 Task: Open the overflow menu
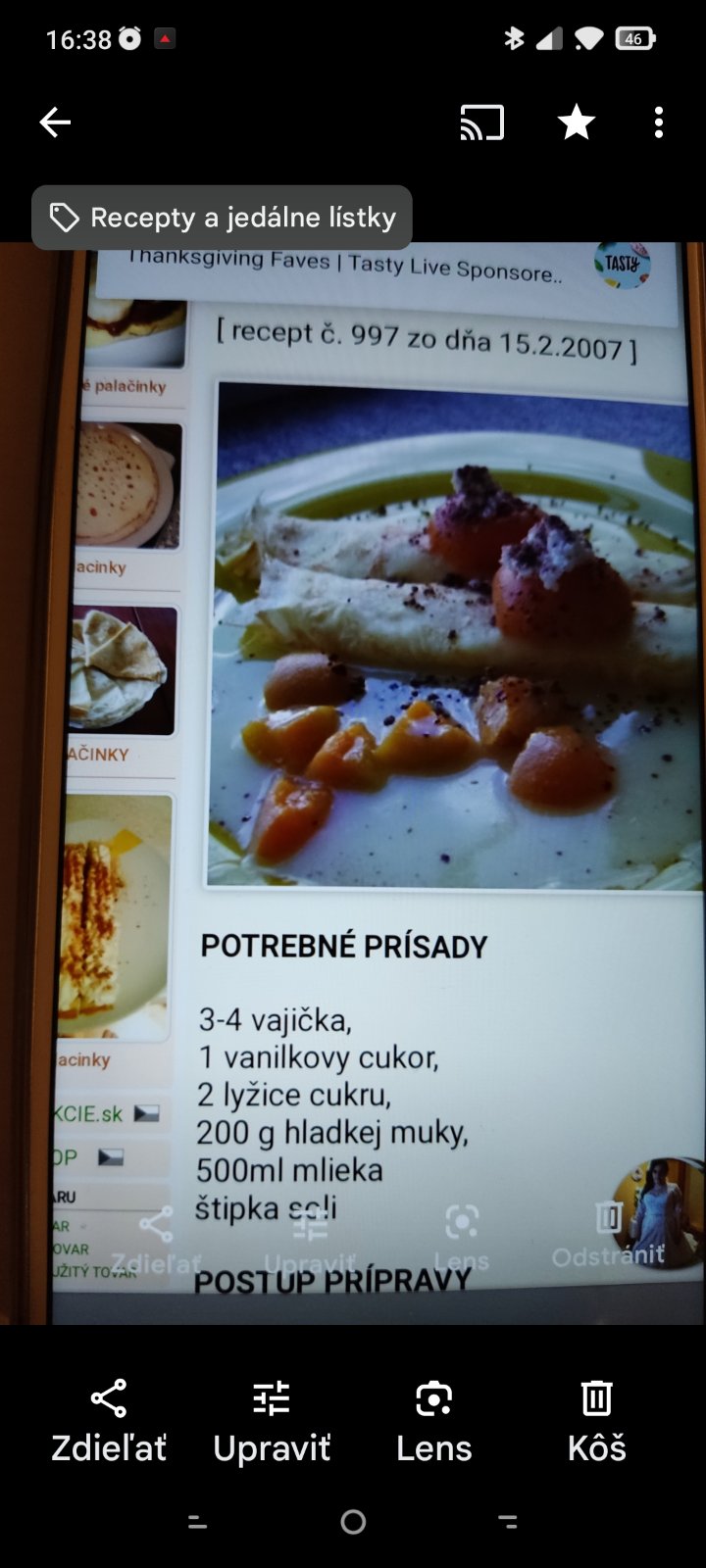(658, 122)
